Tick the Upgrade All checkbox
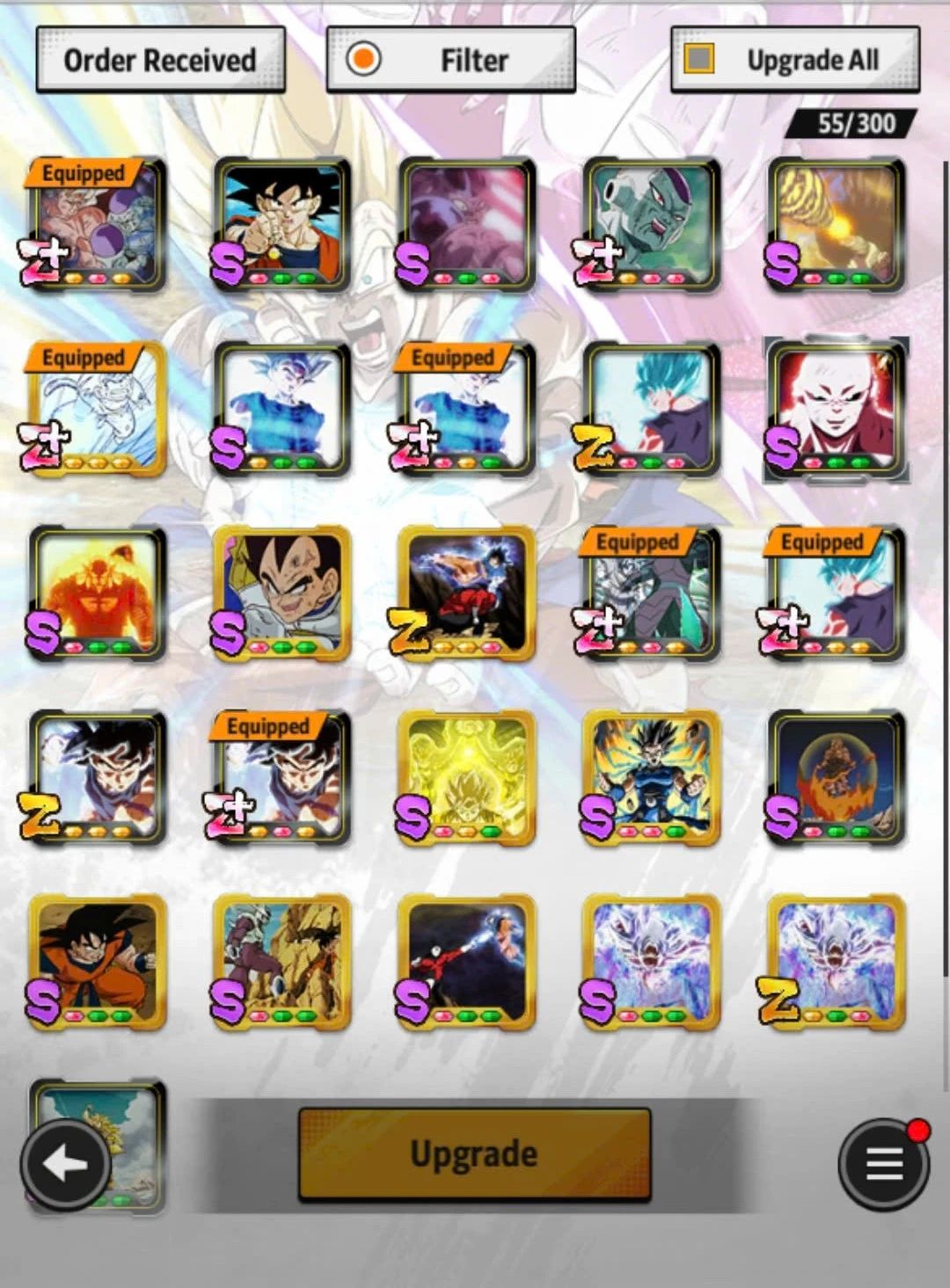 [700, 60]
